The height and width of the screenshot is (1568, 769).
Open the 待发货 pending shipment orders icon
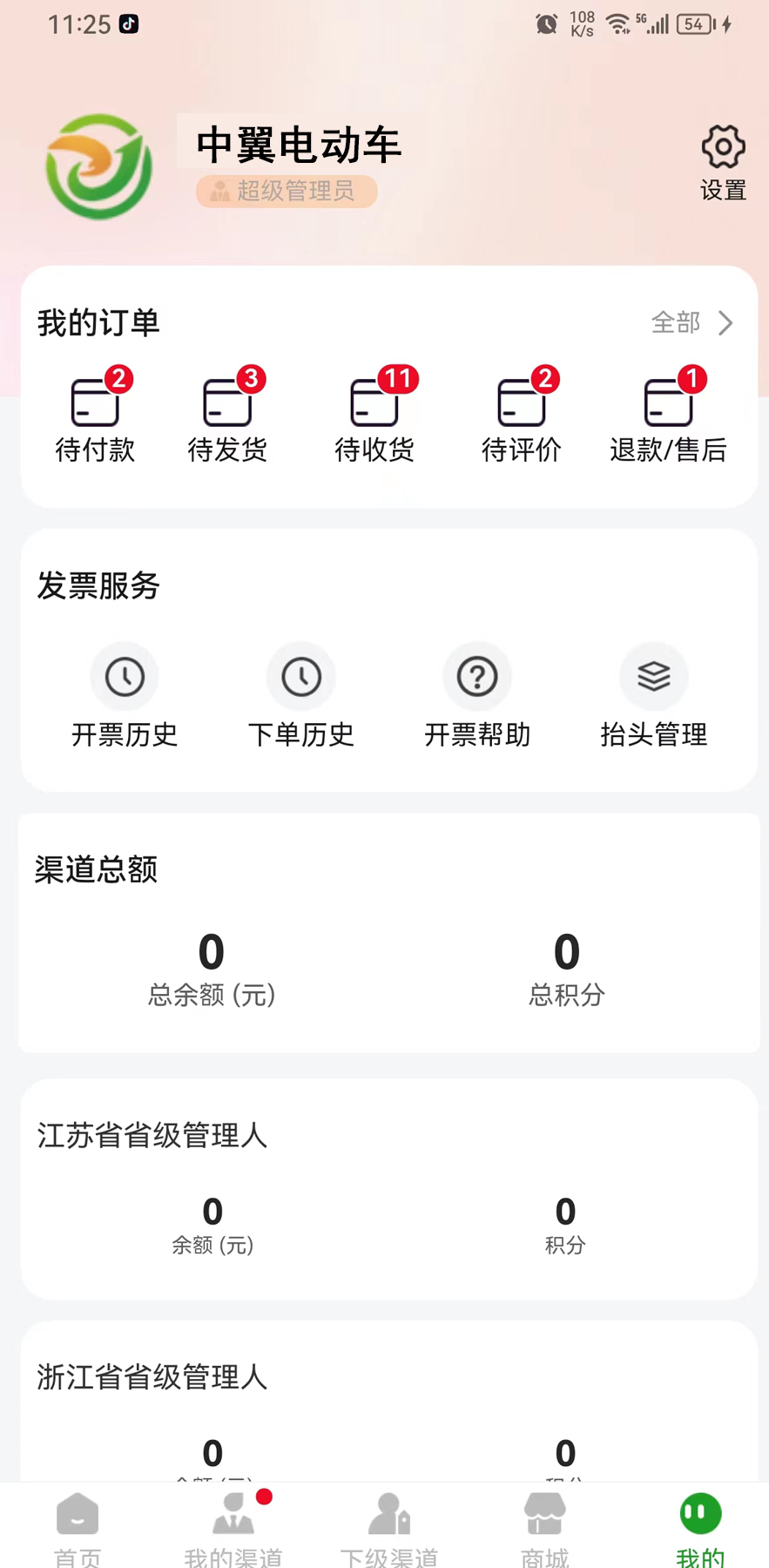(228, 414)
